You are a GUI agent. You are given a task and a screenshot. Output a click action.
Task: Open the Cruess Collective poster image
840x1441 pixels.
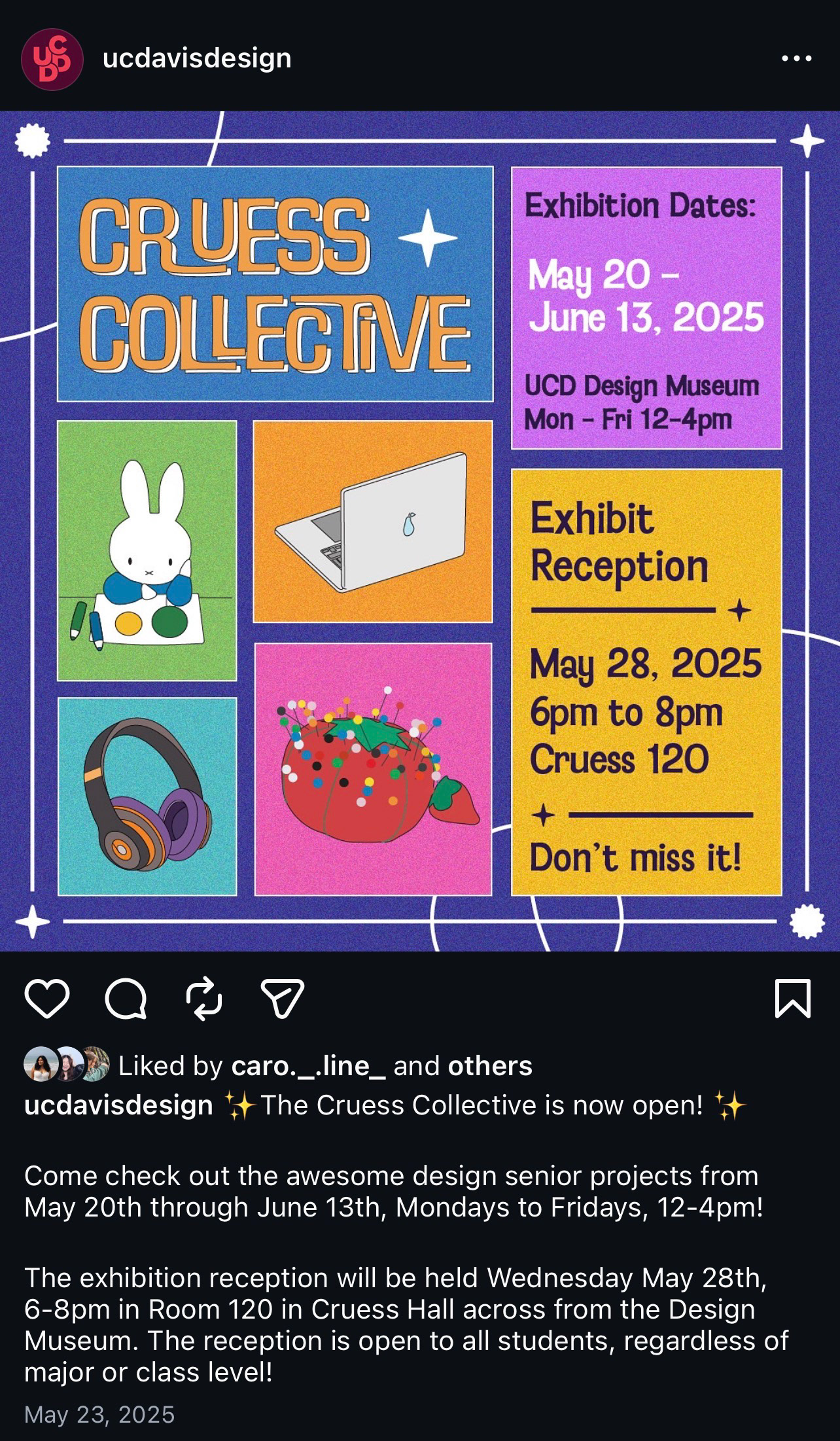tap(420, 530)
